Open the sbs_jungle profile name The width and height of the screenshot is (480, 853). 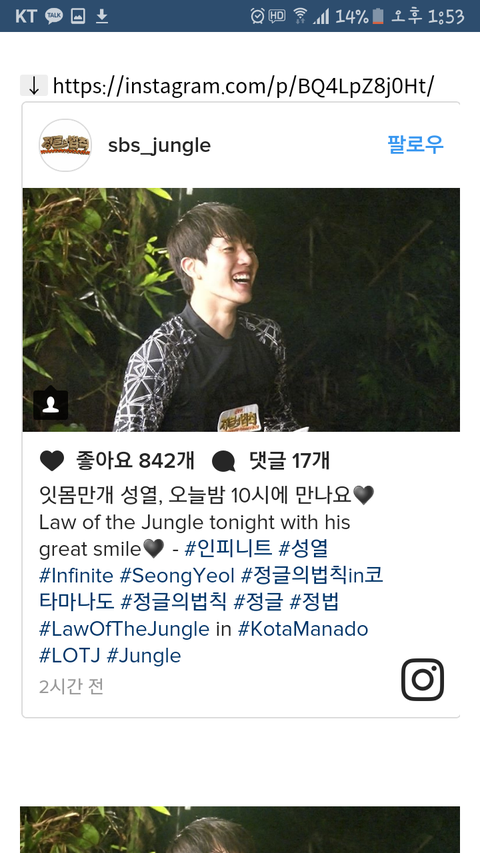159,145
